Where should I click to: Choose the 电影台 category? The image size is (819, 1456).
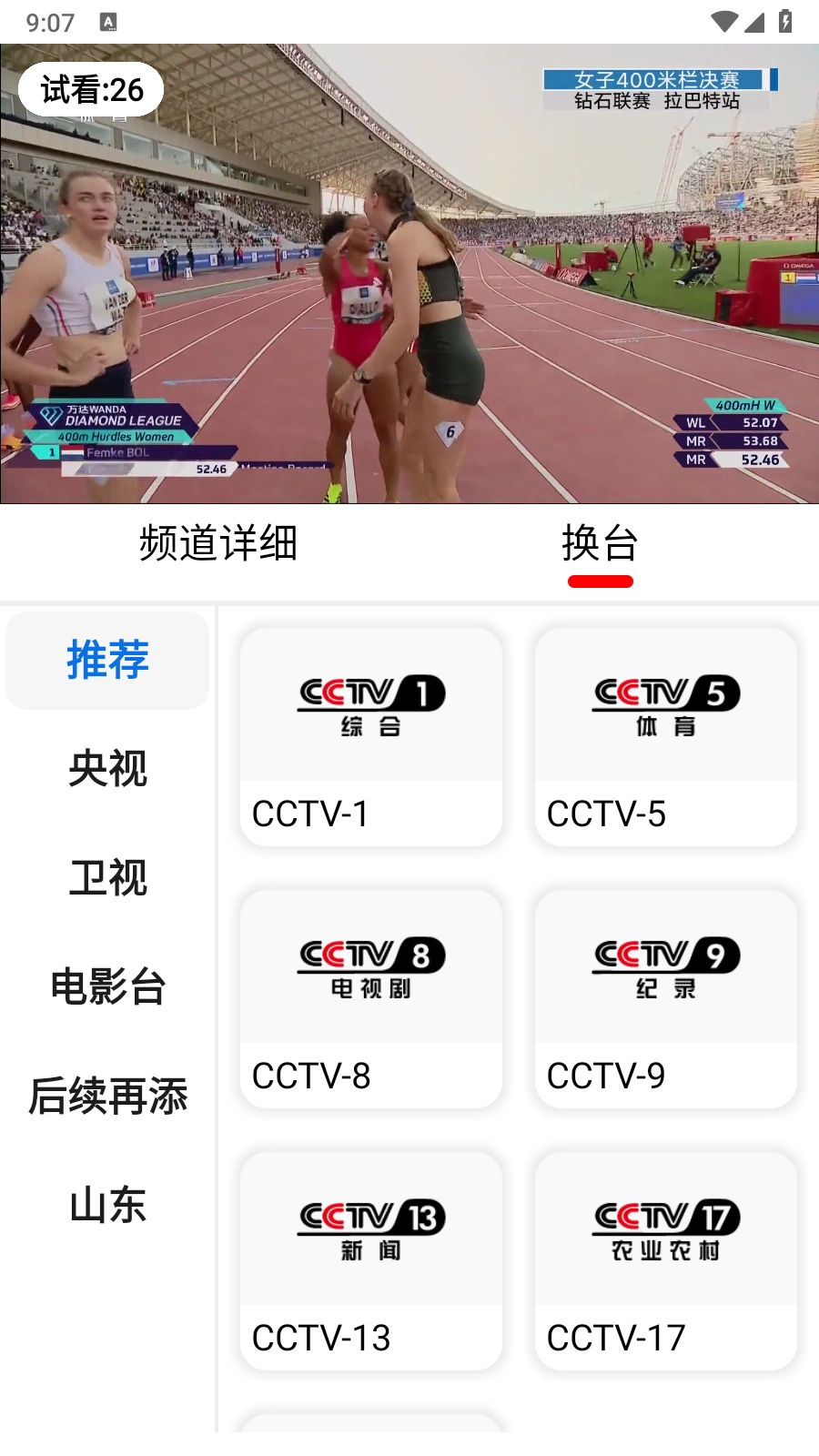tap(107, 987)
